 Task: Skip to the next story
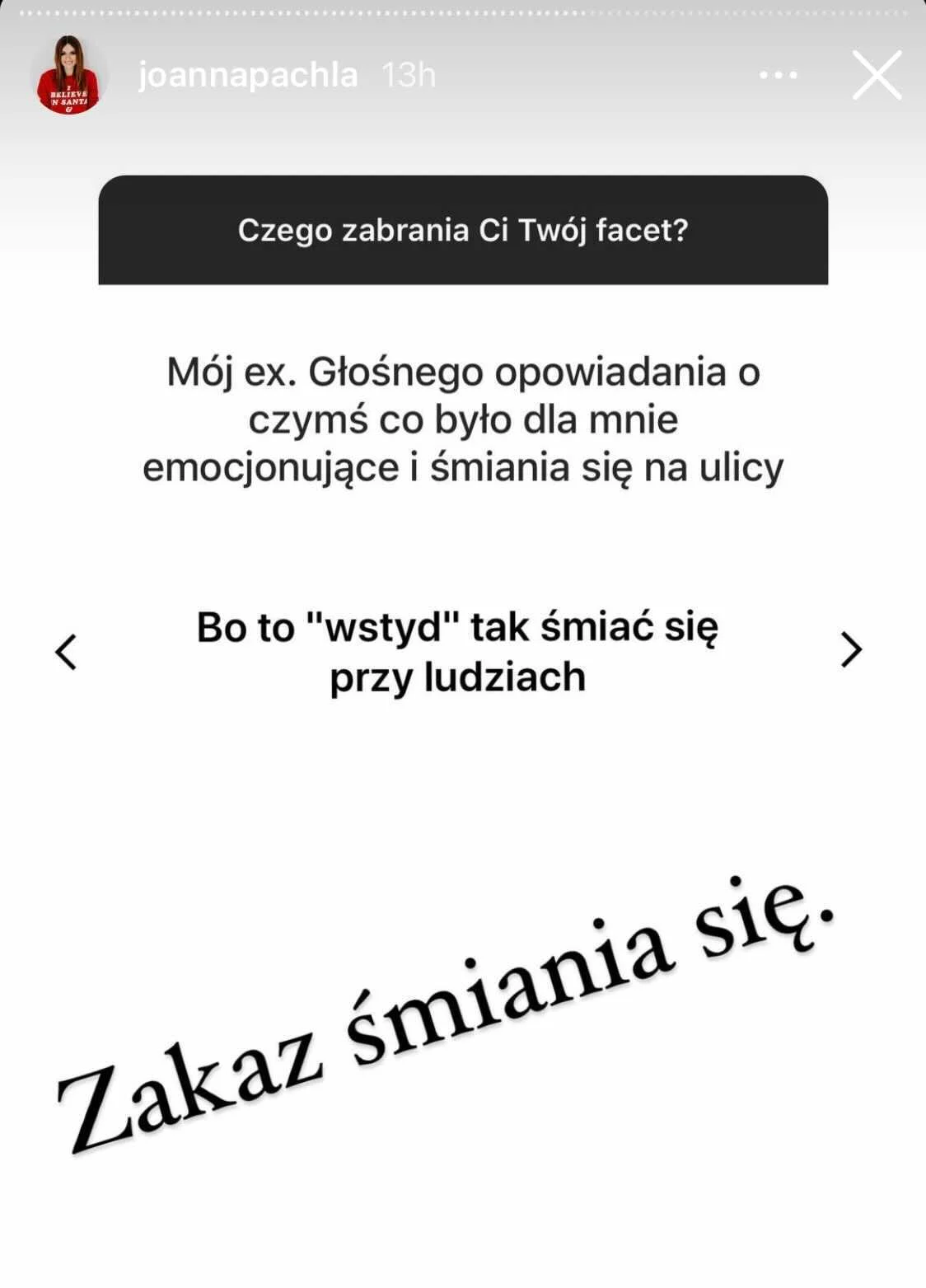[851, 649]
